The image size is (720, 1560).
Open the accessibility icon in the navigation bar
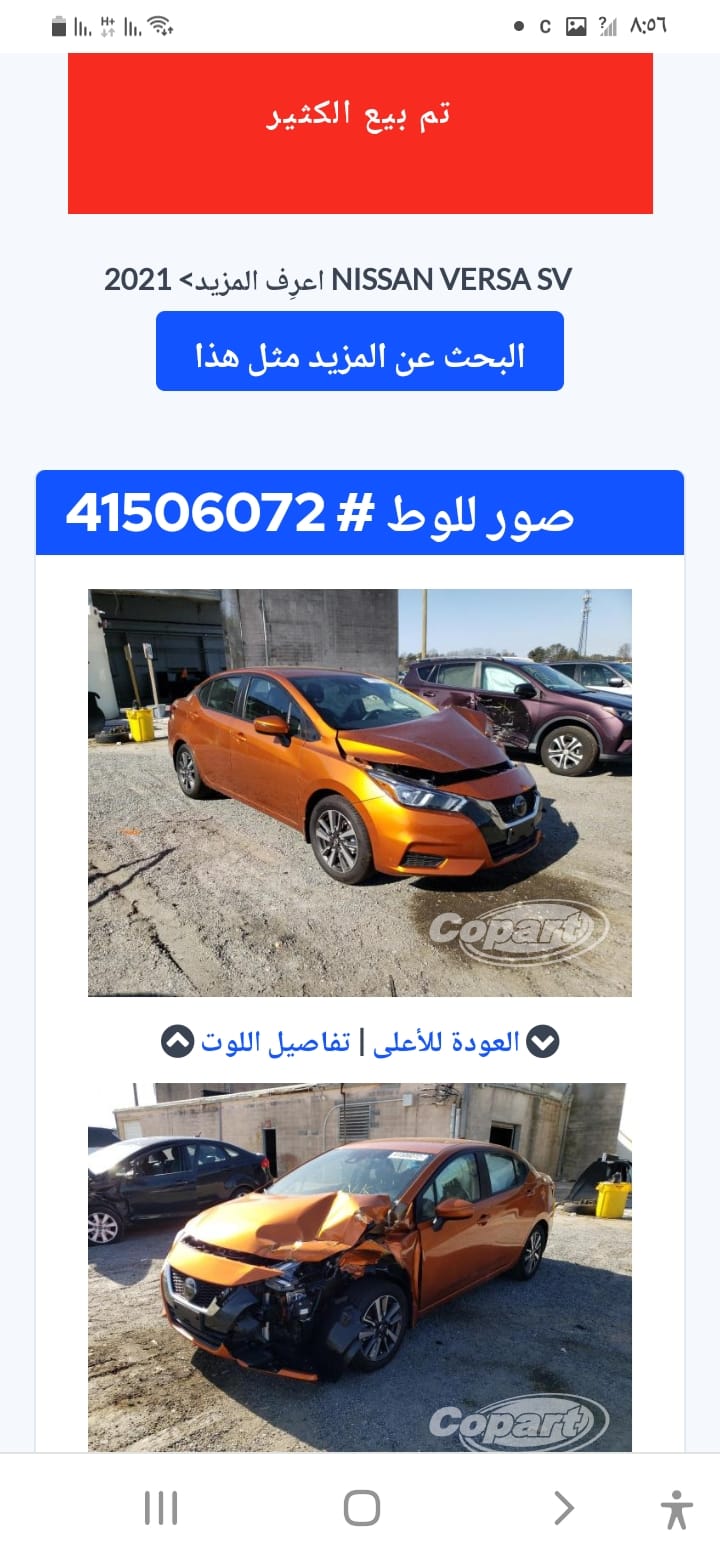[676, 1508]
